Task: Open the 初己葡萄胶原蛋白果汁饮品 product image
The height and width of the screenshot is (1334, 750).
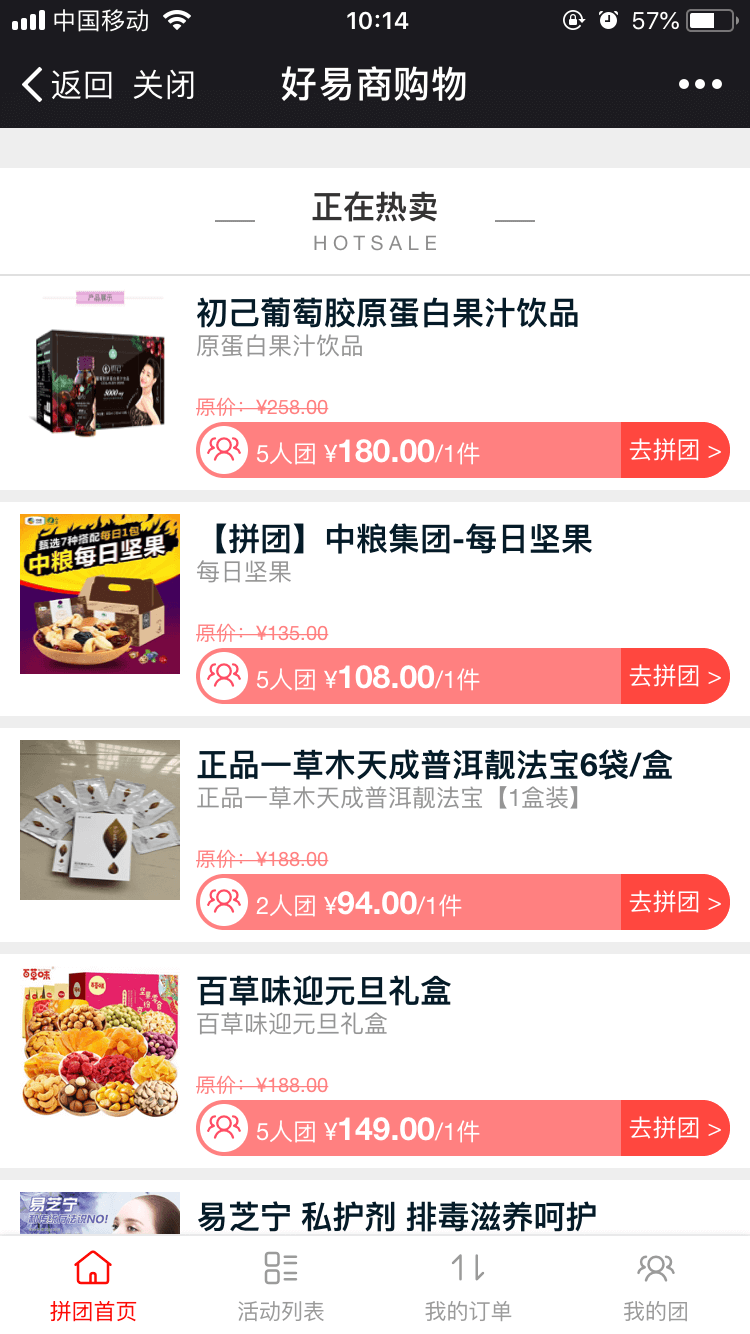Action: pos(100,368)
